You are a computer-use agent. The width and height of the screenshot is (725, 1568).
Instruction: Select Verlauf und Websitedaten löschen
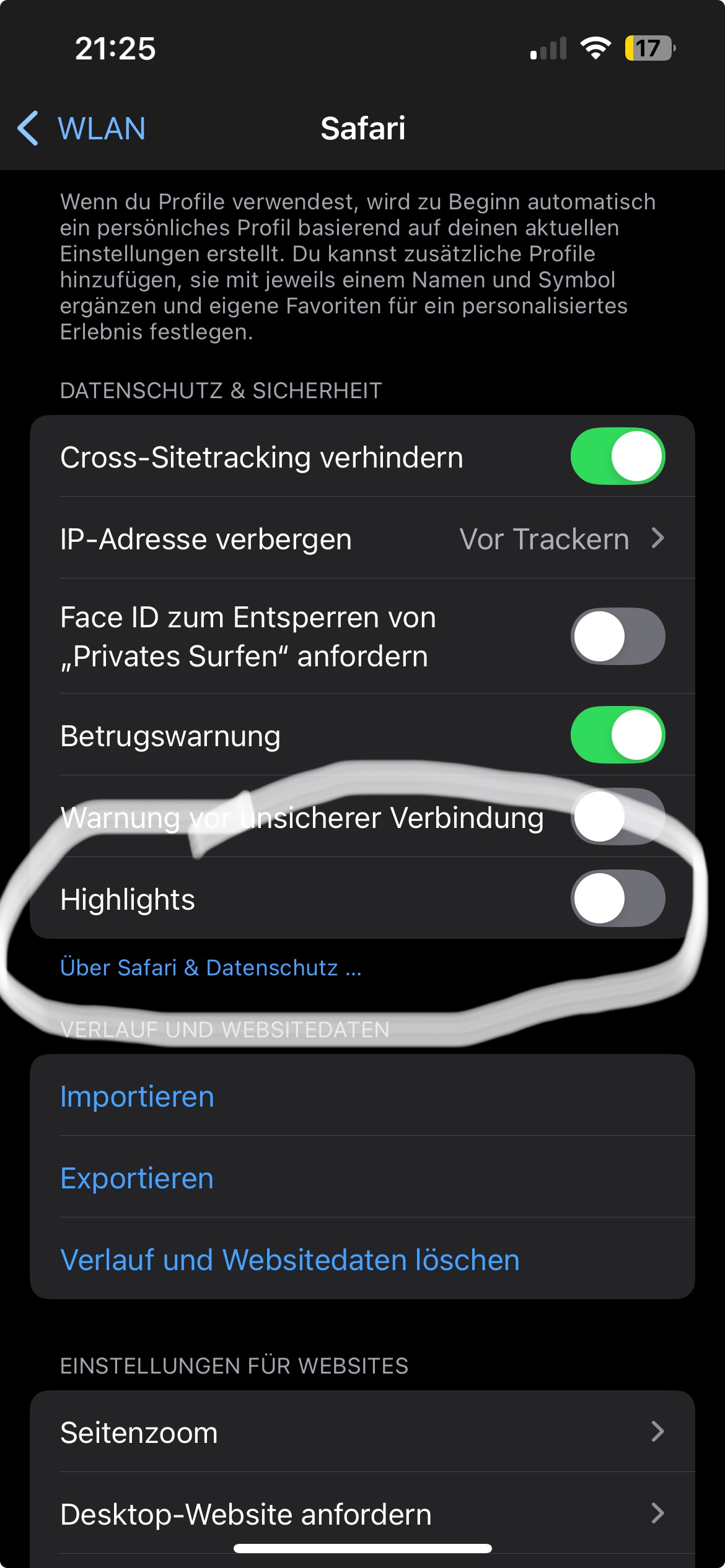290,1260
